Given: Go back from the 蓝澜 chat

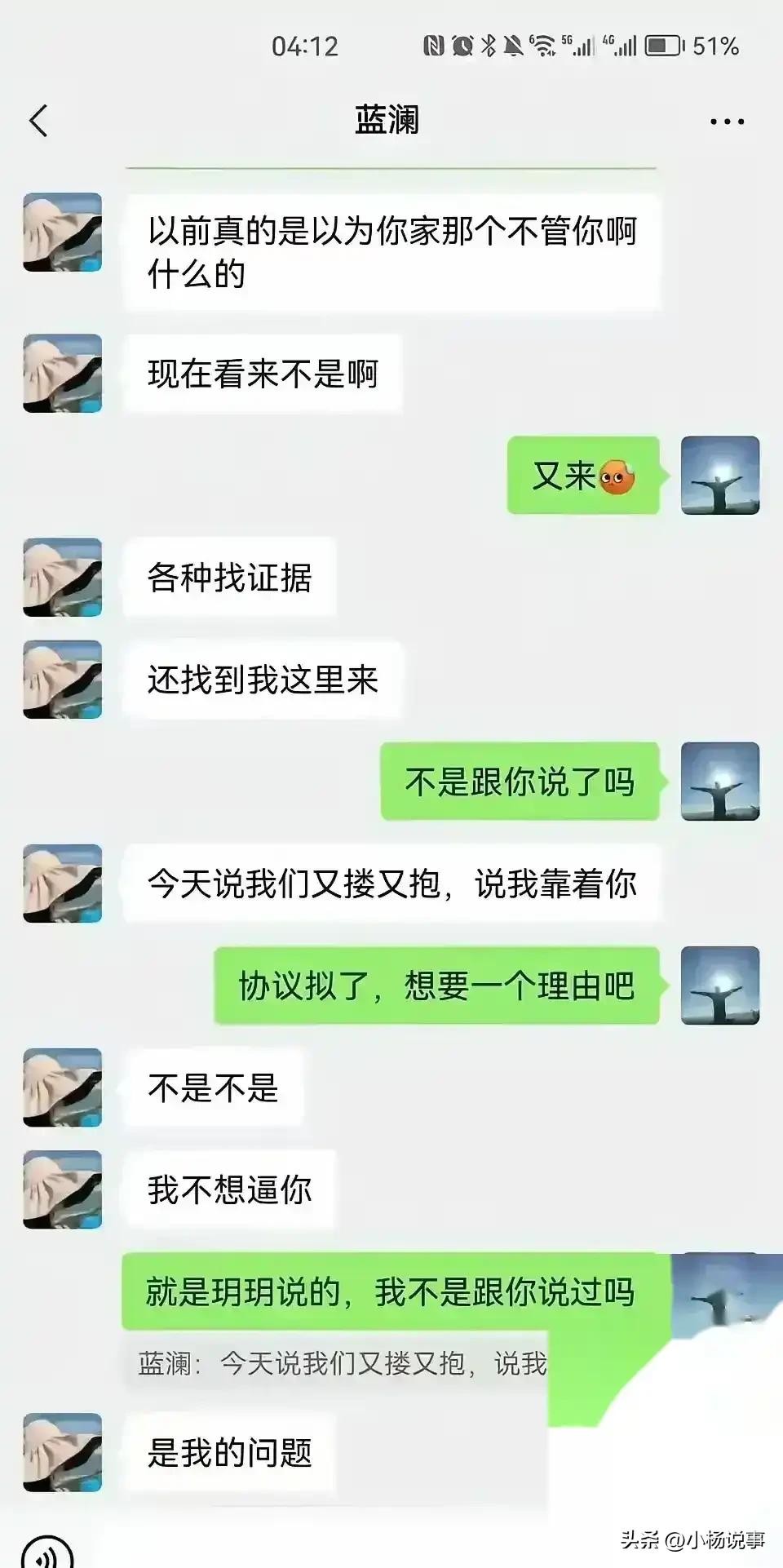Looking at the screenshot, I should [x=38, y=121].
